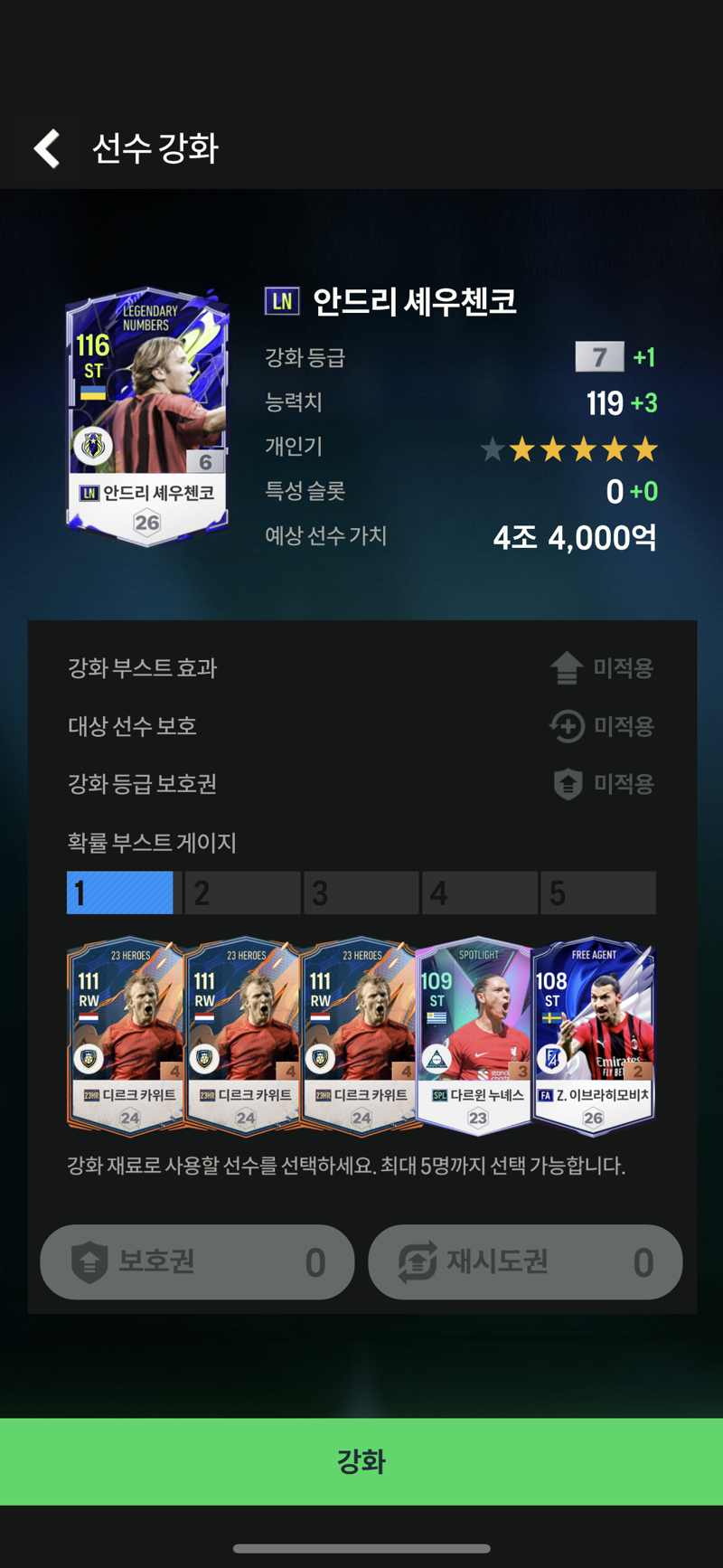
Task: Open the 보호권 option
Action: (197, 1261)
